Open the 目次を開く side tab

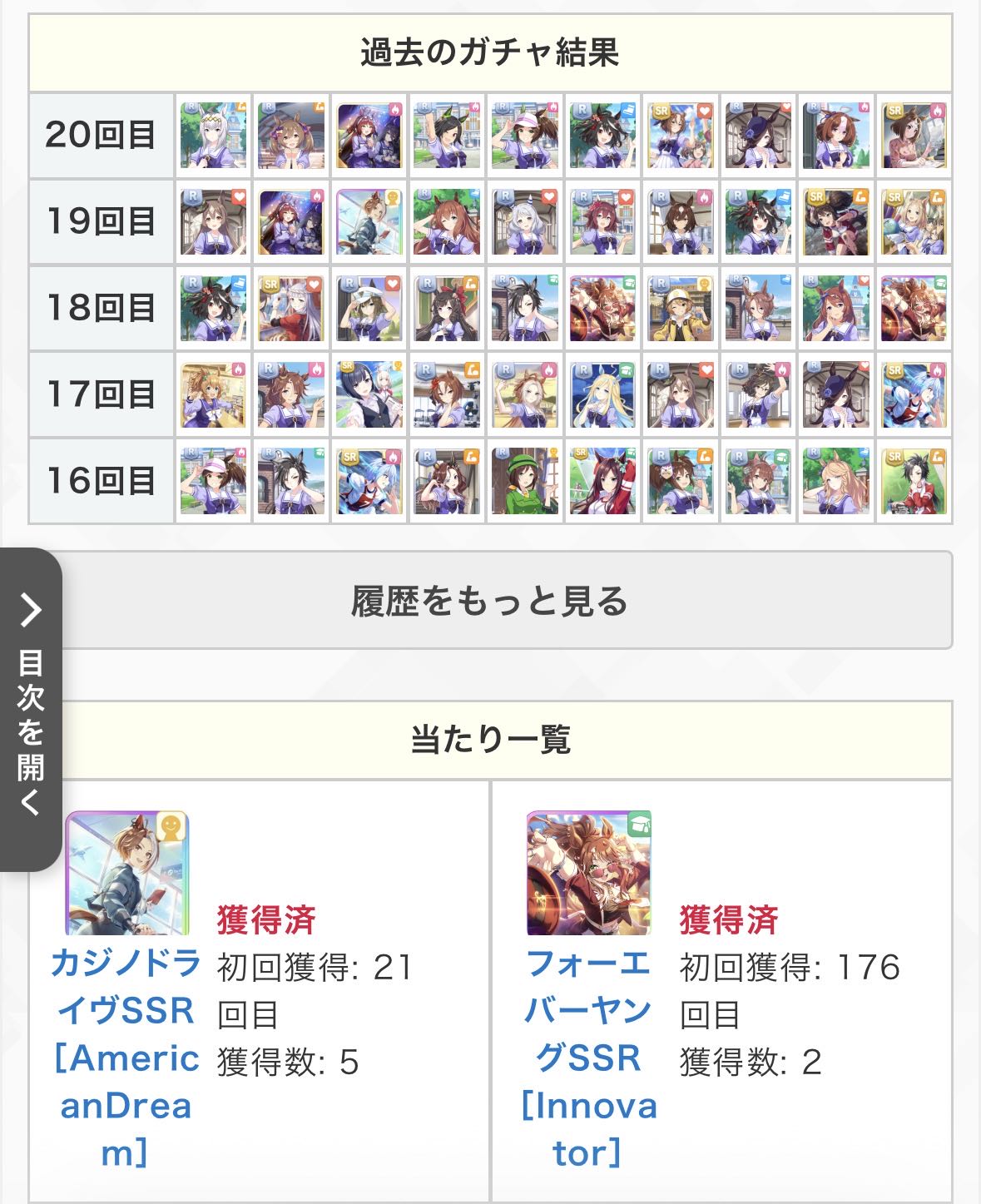click(x=31, y=709)
